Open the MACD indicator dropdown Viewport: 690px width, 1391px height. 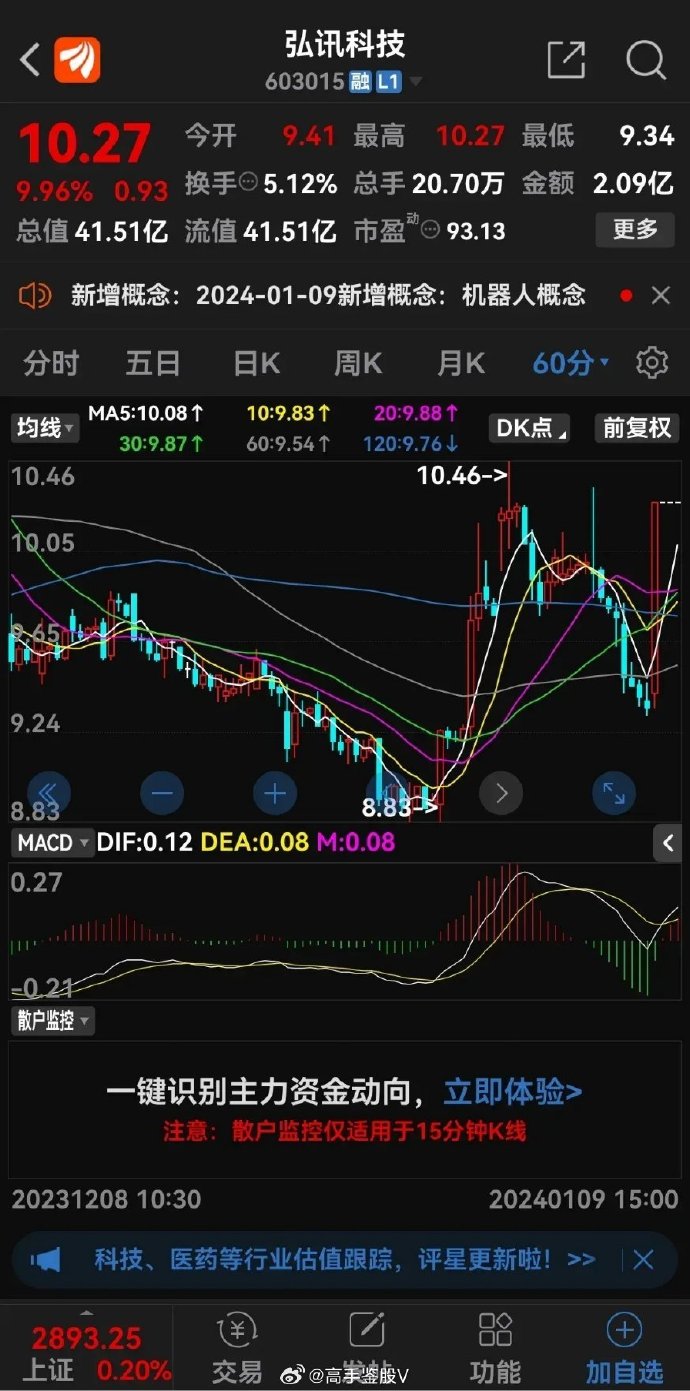click(x=53, y=843)
